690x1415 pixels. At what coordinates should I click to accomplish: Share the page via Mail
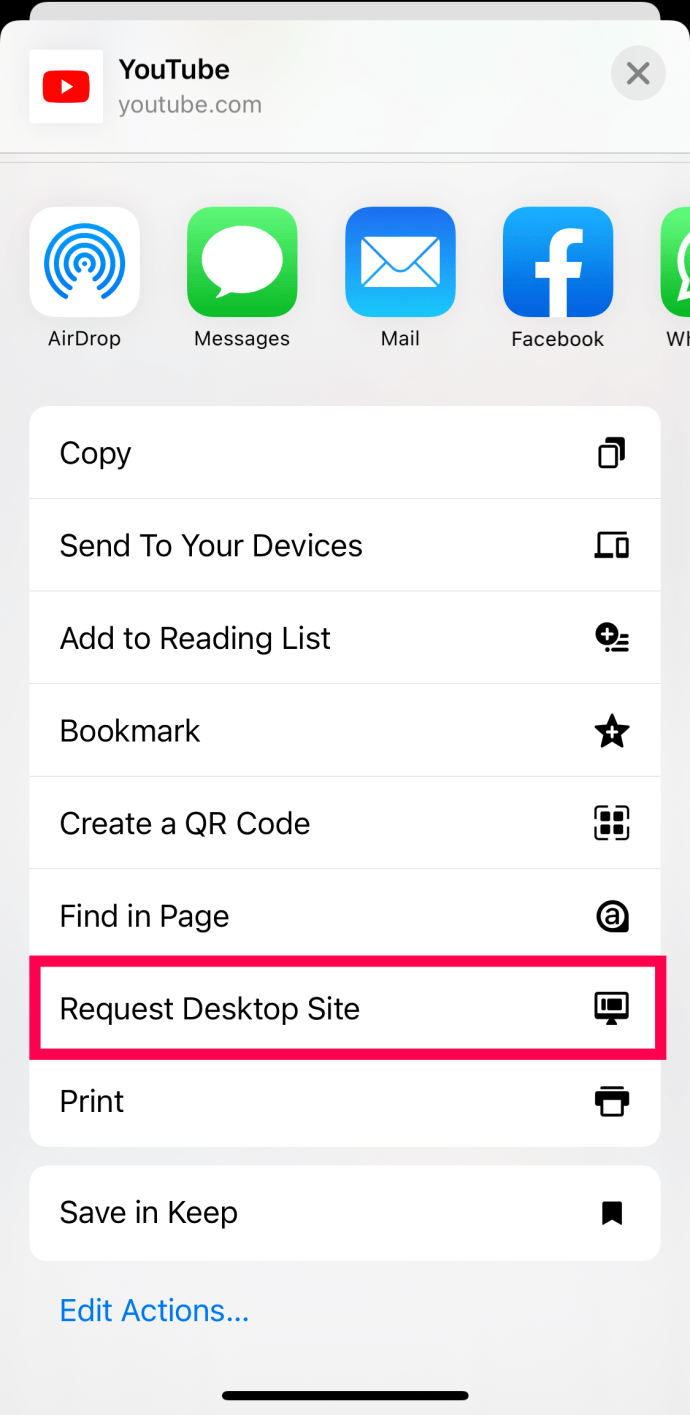click(400, 262)
